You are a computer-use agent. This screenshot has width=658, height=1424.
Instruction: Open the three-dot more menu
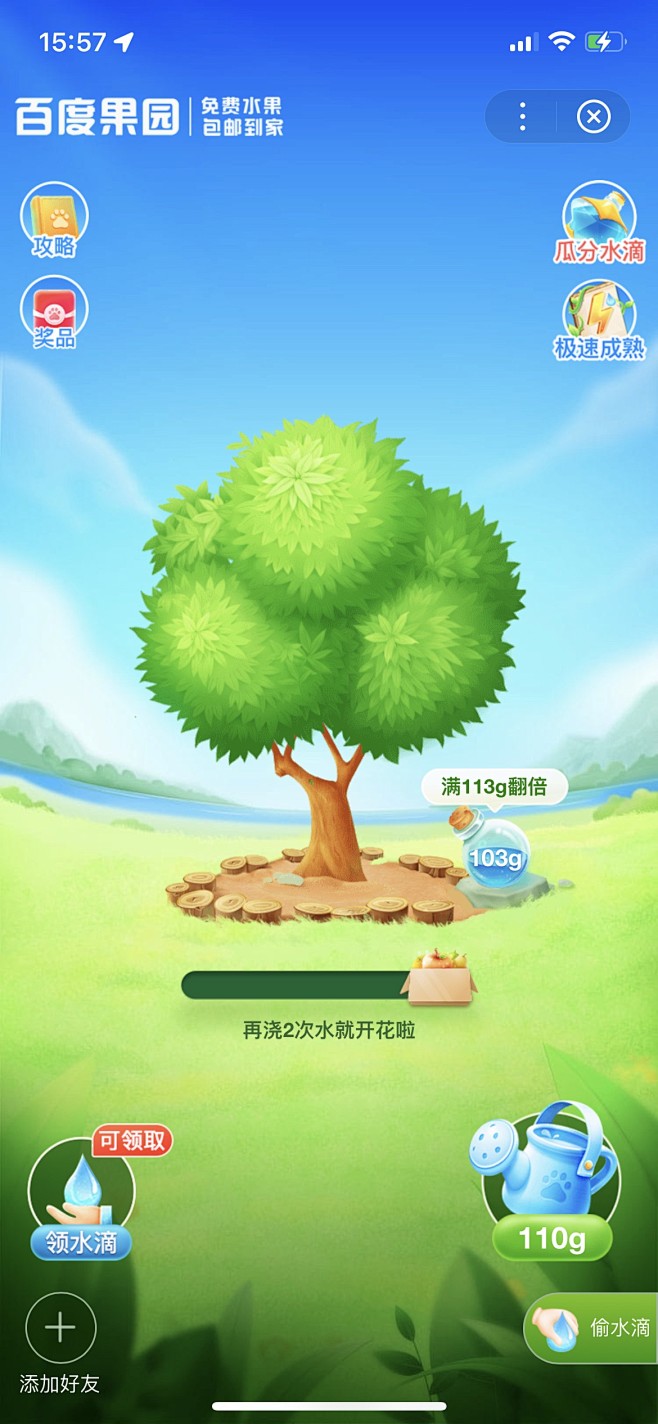[522, 117]
